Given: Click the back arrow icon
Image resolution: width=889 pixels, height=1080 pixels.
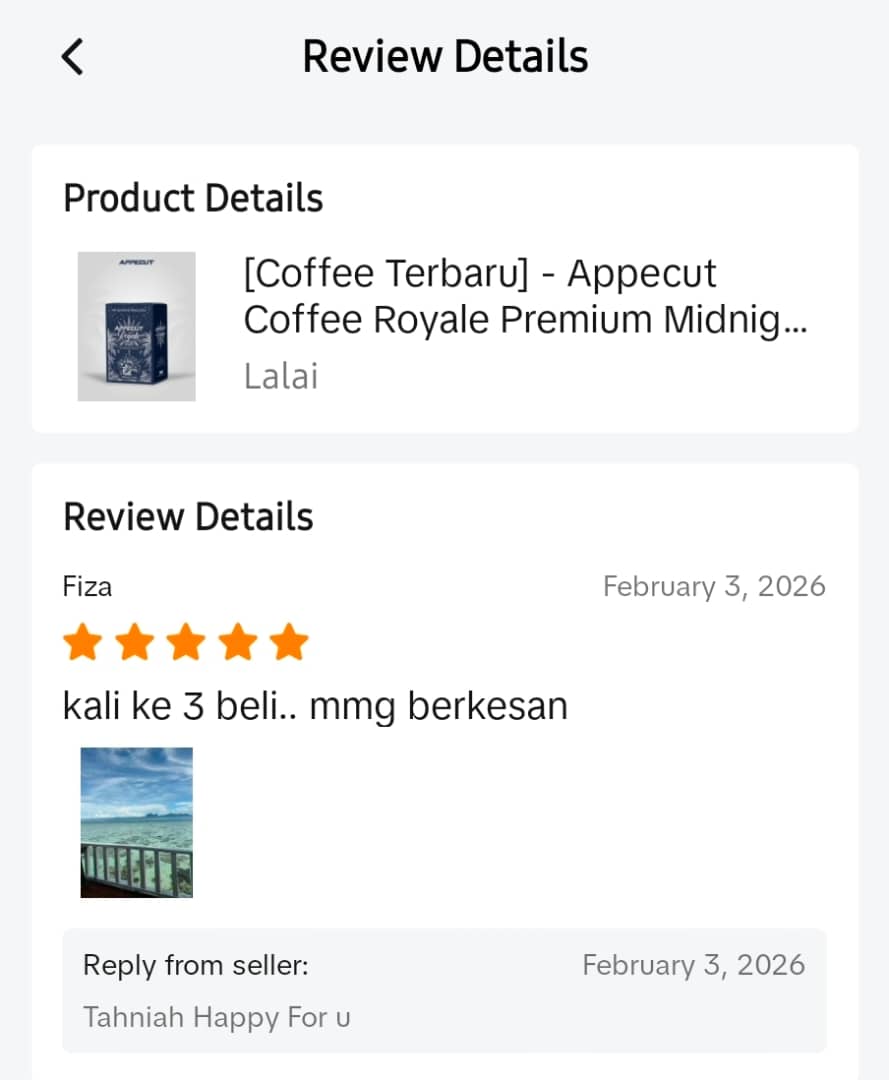Looking at the screenshot, I should coord(71,57).
